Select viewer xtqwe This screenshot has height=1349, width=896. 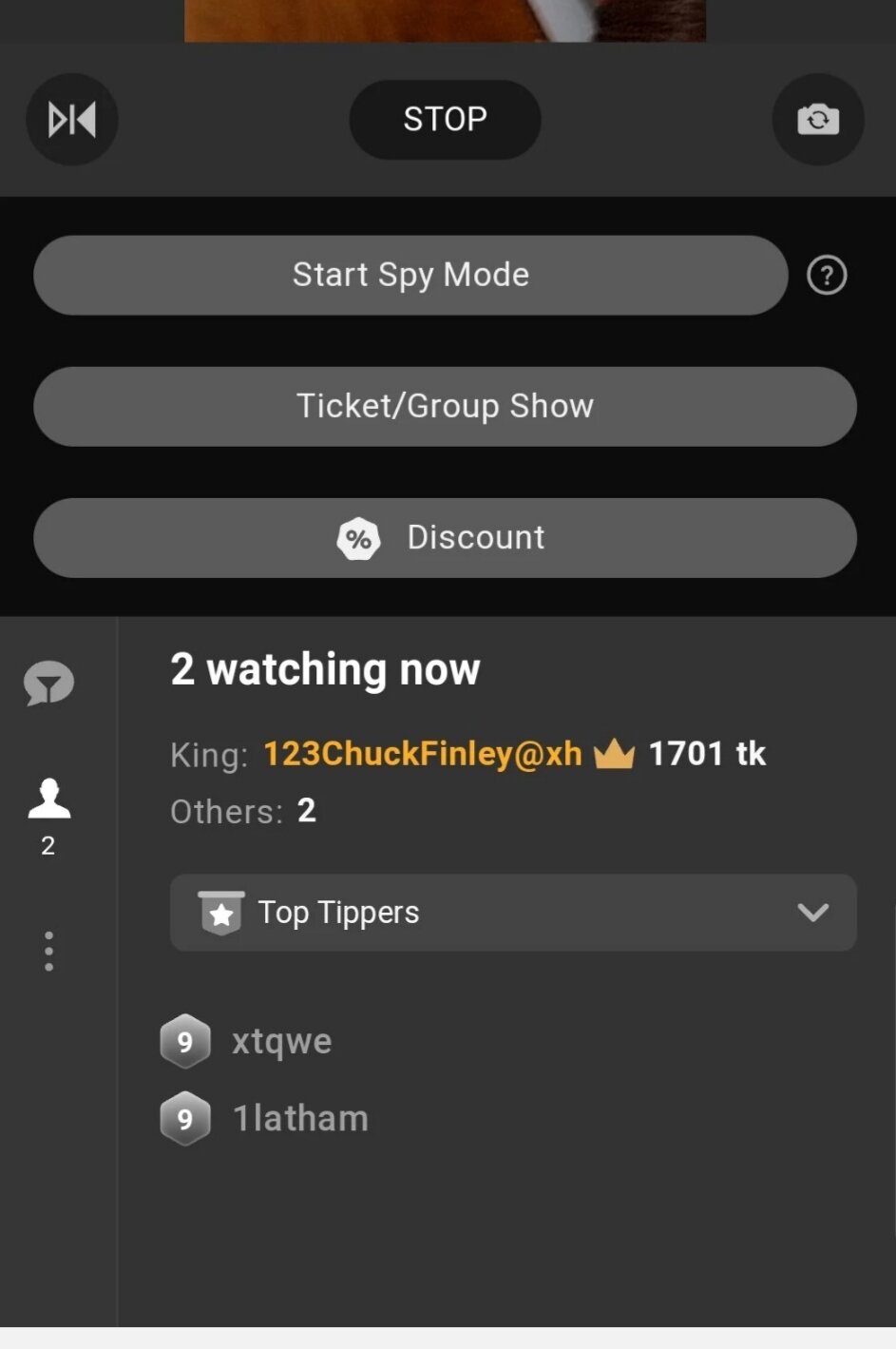pos(281,1042)
